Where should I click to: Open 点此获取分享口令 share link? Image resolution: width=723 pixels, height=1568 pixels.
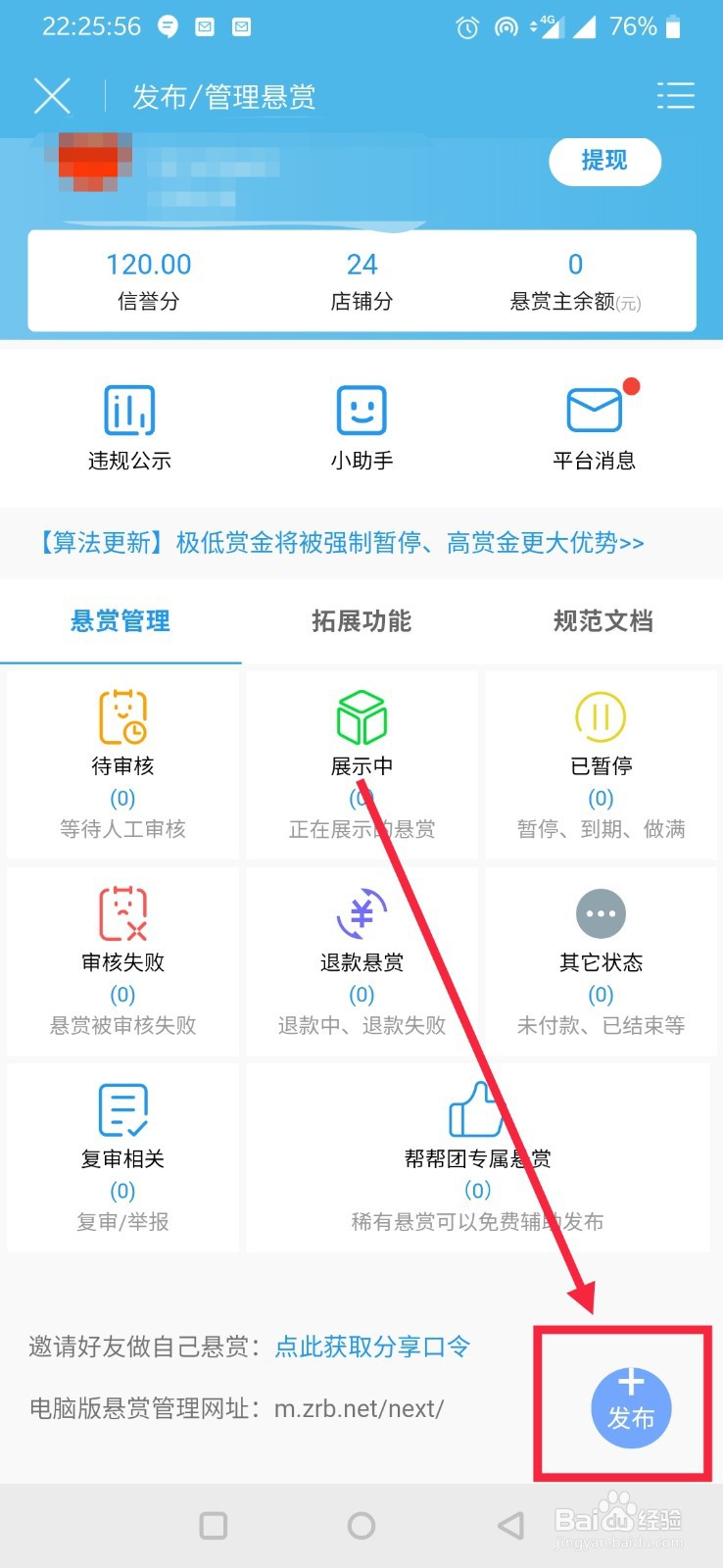pyautogui.click(x=371, y=1348)
